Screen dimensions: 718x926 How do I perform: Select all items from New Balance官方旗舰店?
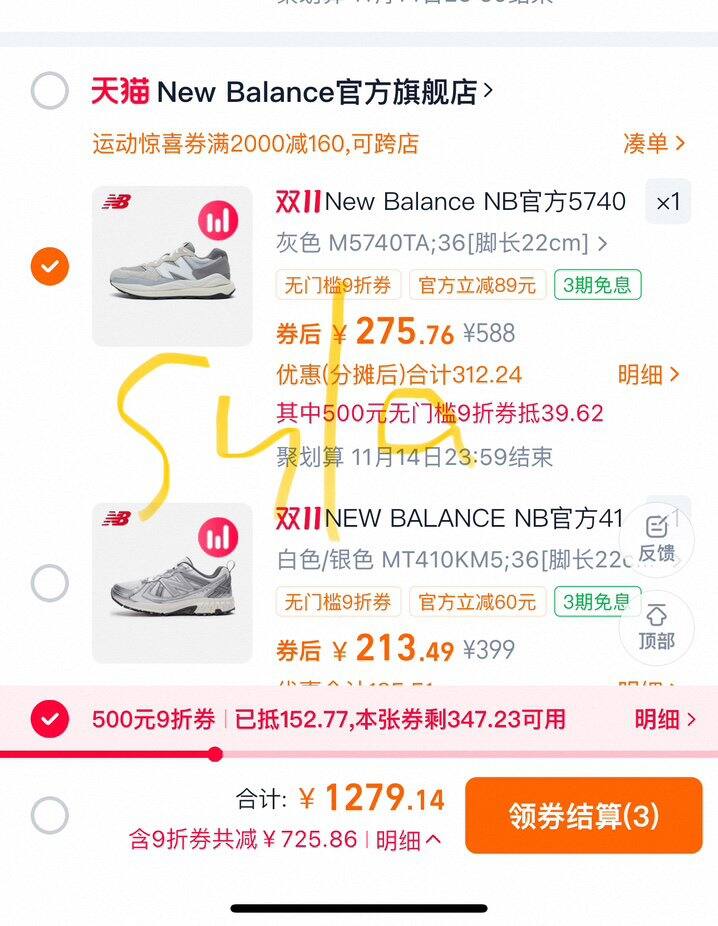point(50,91)
